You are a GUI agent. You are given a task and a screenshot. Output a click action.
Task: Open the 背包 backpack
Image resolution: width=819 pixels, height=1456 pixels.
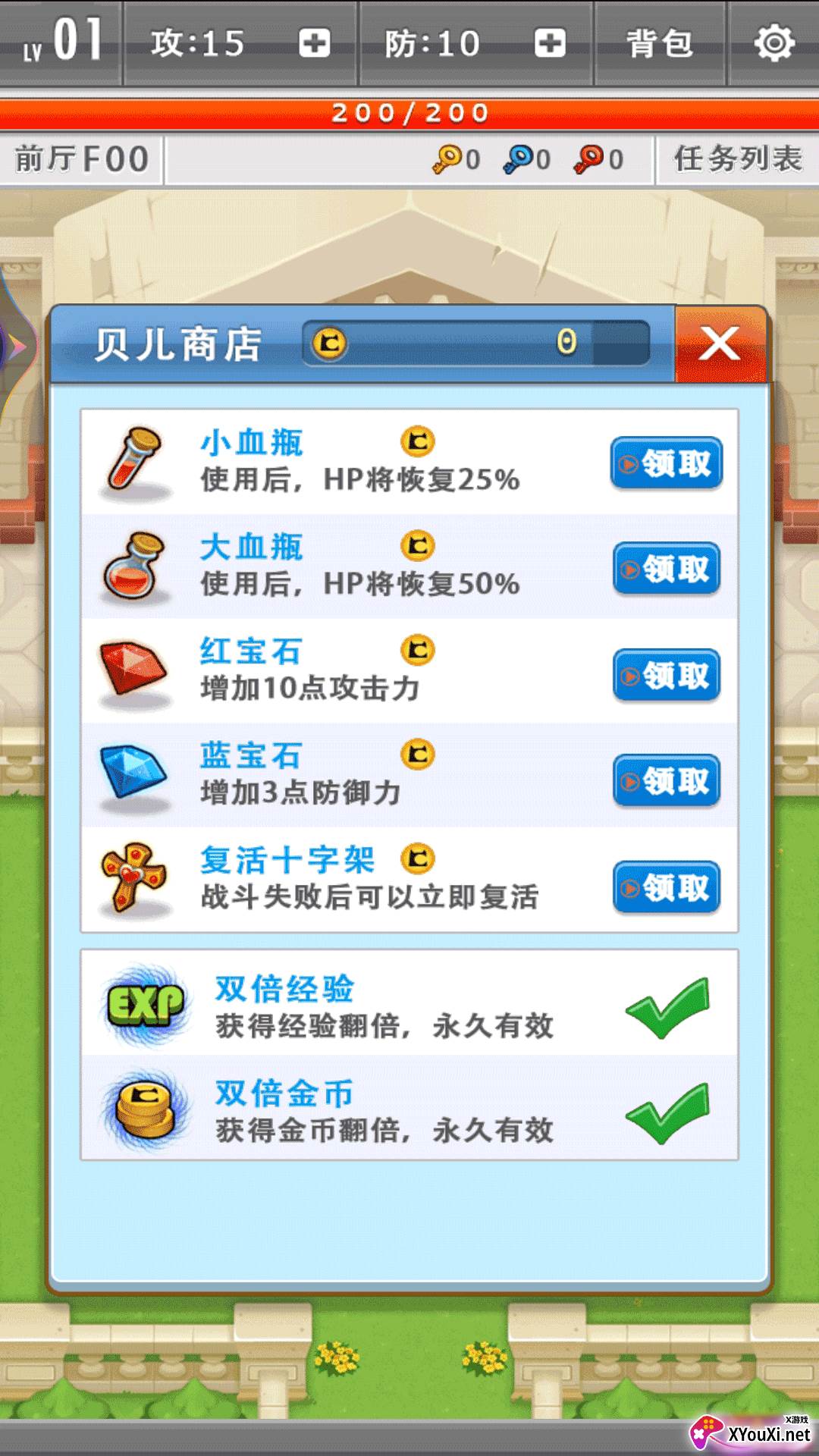coord(660,42)
